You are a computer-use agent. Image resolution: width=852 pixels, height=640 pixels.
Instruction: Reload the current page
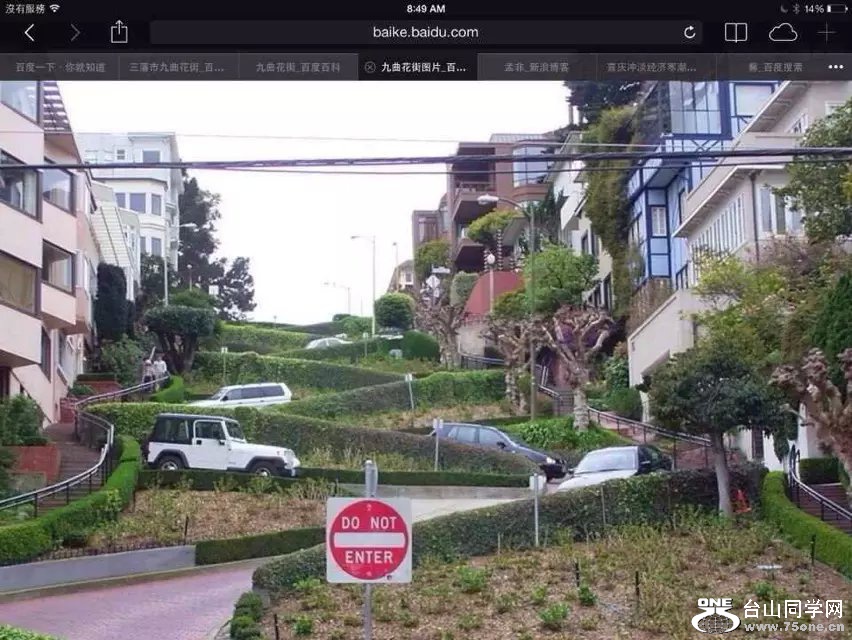point(690,32)
